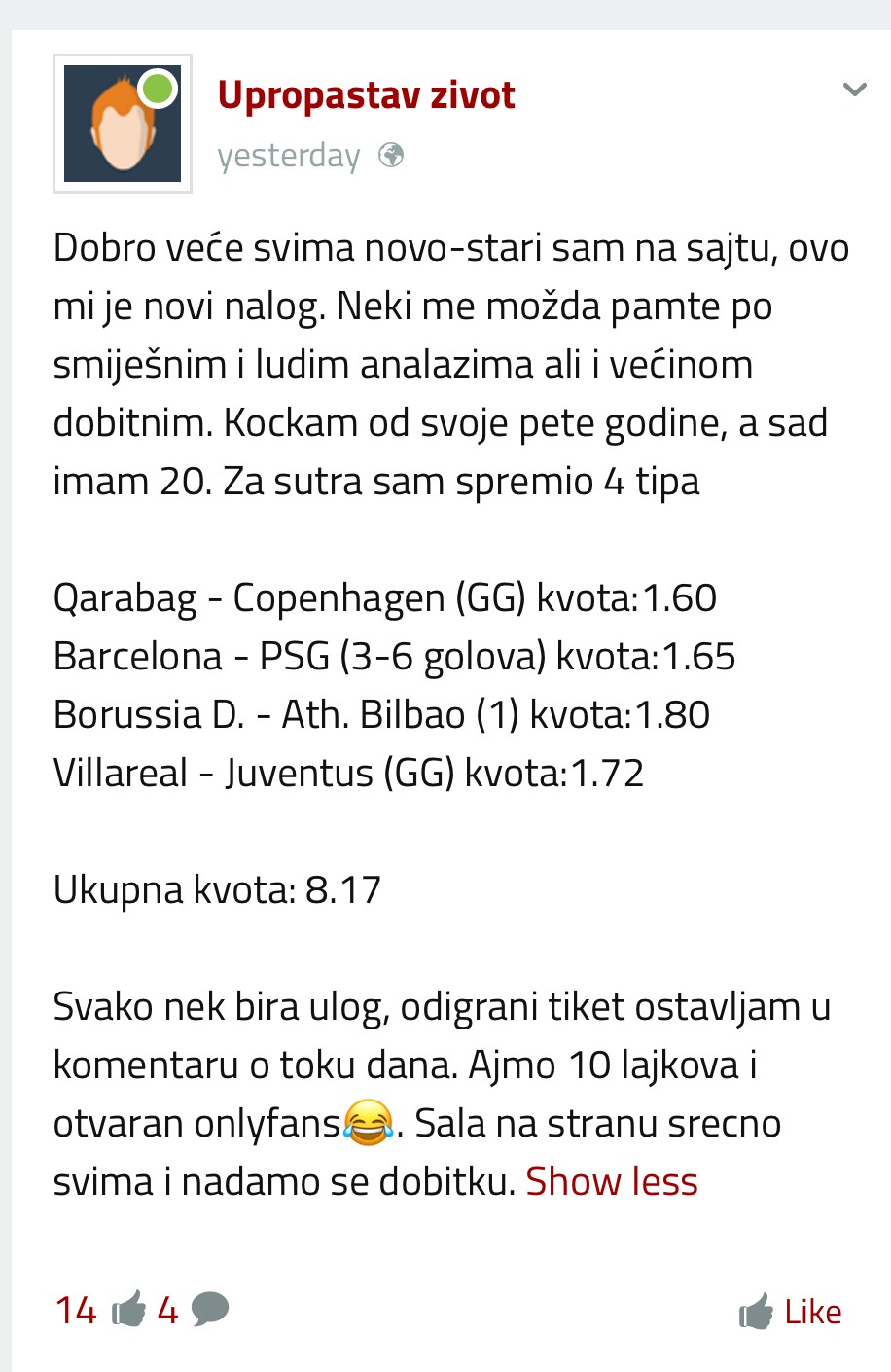Collapse the post with Show less
891x1372 pixels.
coord(611,1181)
